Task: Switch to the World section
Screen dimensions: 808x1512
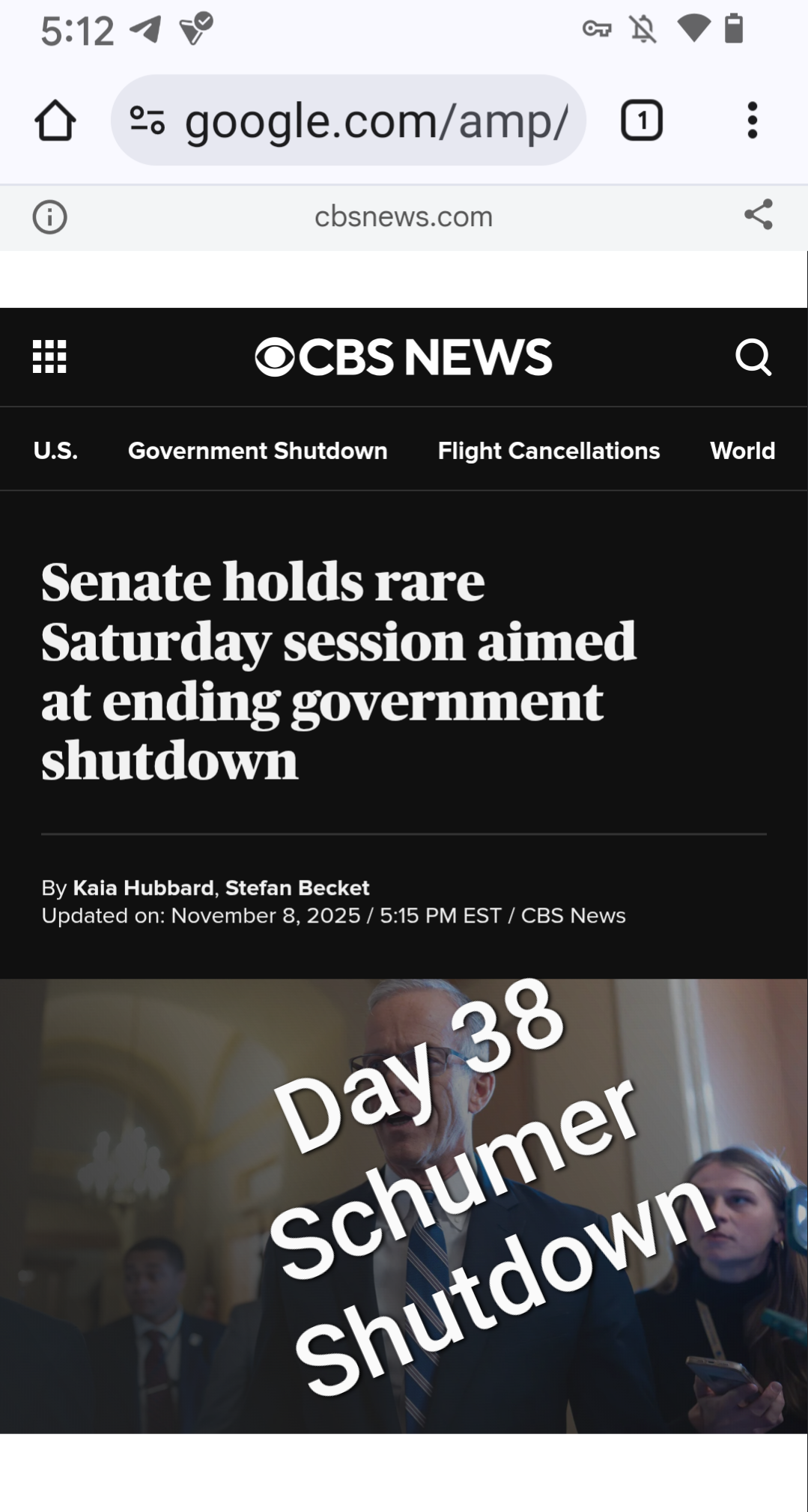Action: pyautogui.click(x=742, y=451)
